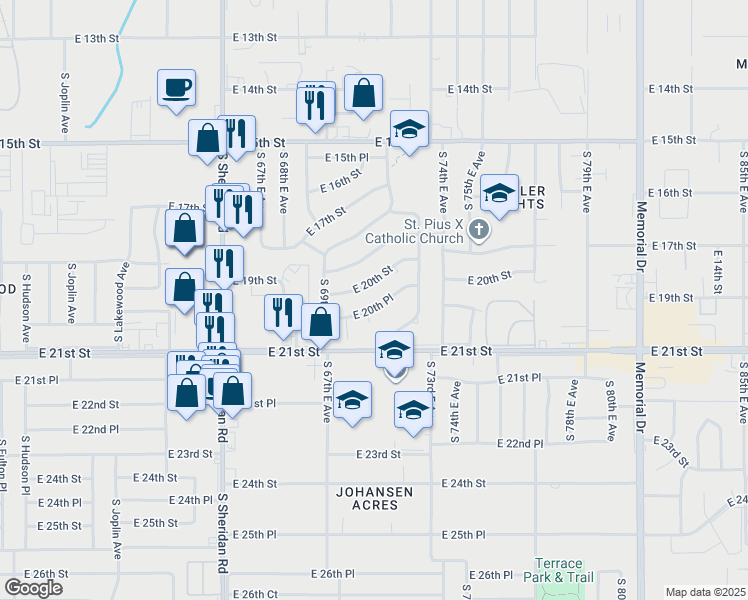Open the school marker near S 74th E Ave
Image resolution: width=748 pixels, height=600 pixels.
click(414, 411)
